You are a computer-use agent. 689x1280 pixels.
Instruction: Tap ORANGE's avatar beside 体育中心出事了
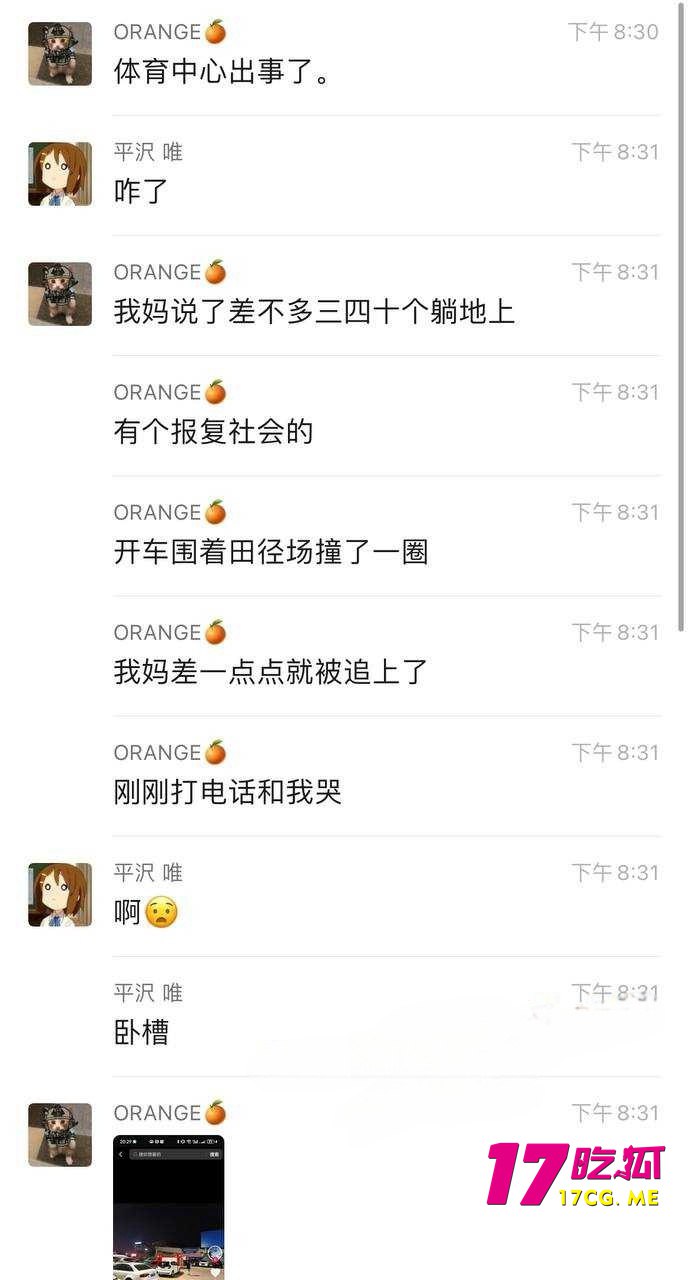[x=60, y=54]
